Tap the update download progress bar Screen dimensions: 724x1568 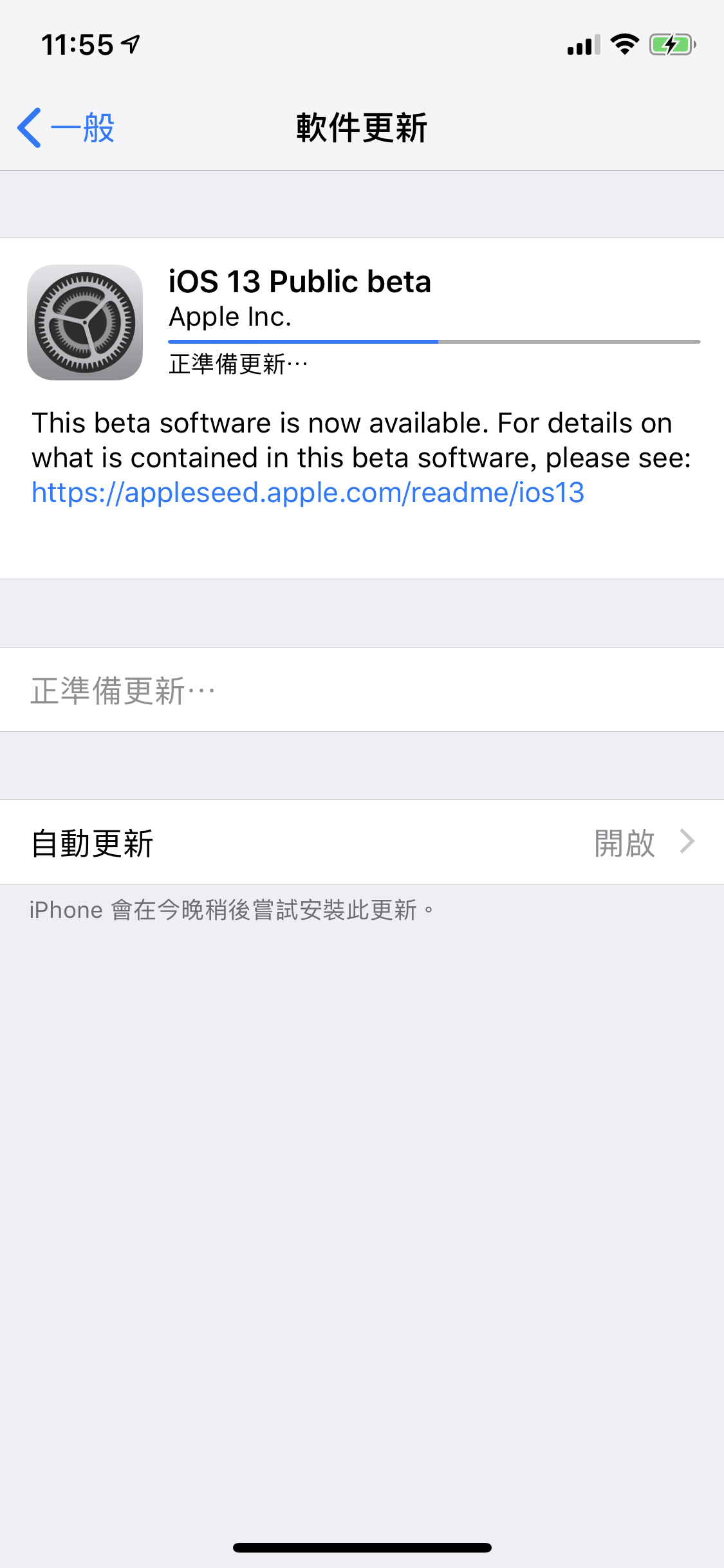432,341
